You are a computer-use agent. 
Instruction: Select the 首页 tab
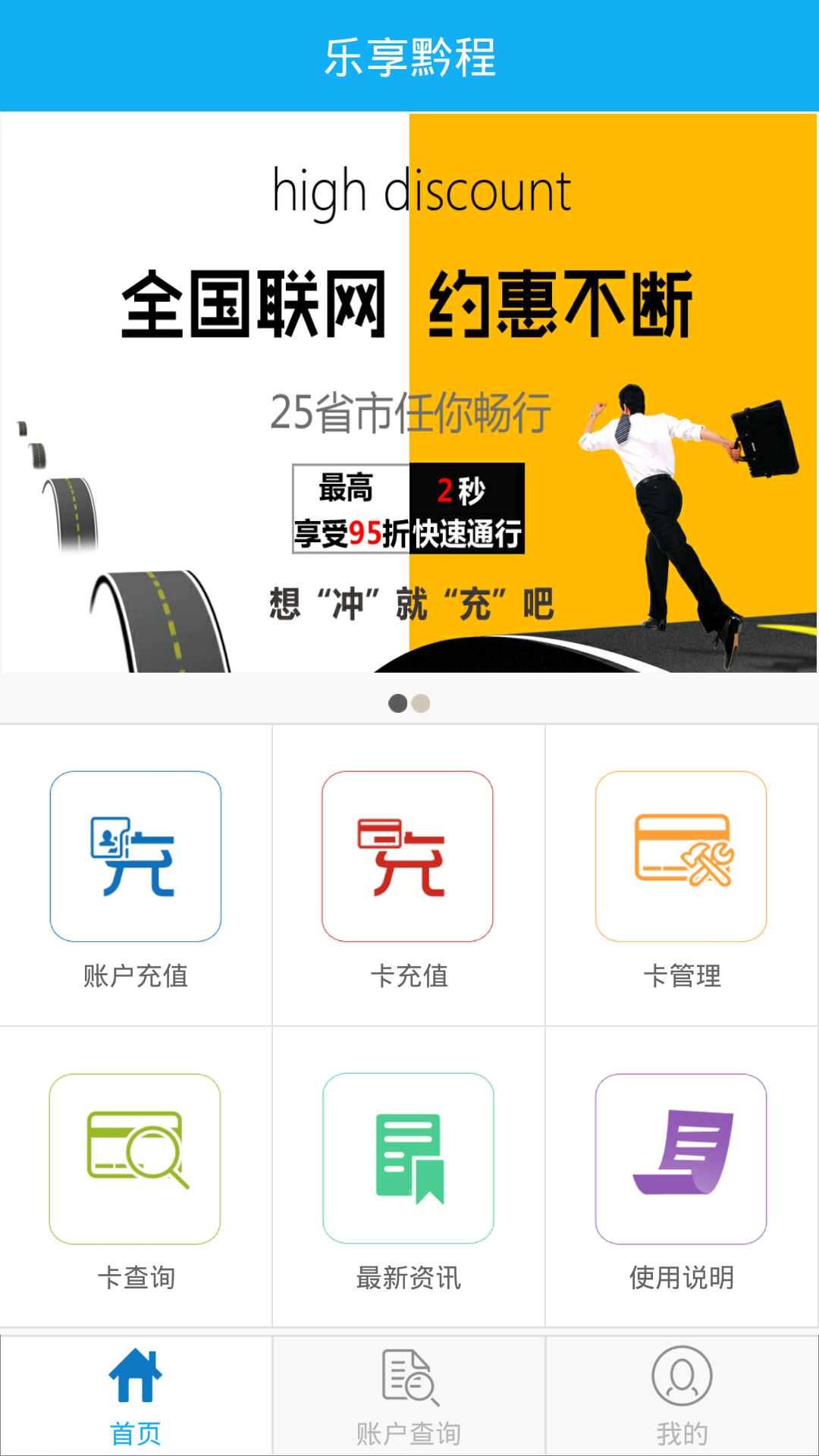[136, 1399]
